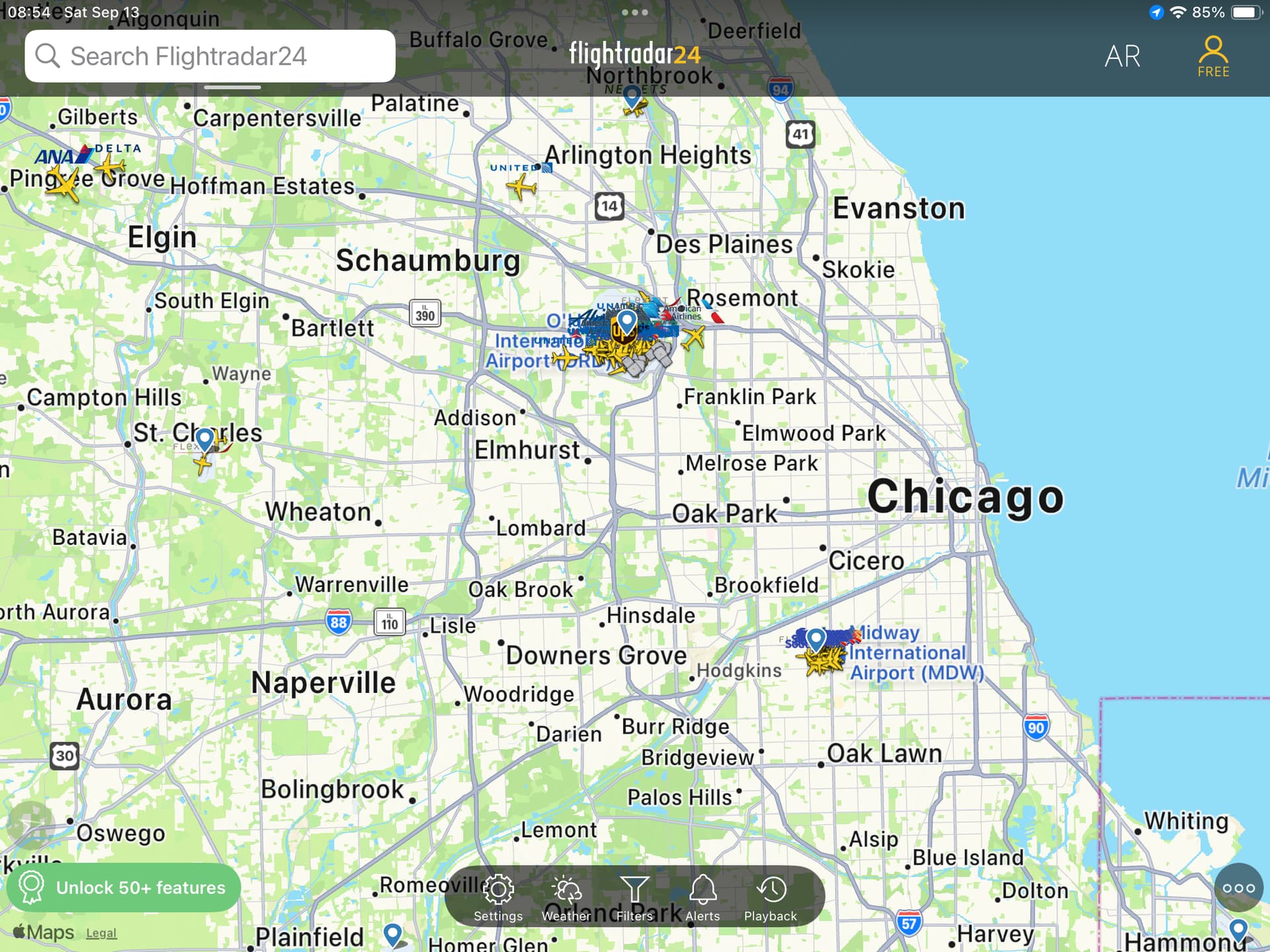Open the three-dot more options button
The width and height of the screenshot is (1270, 952).
tap(1238, 887)
